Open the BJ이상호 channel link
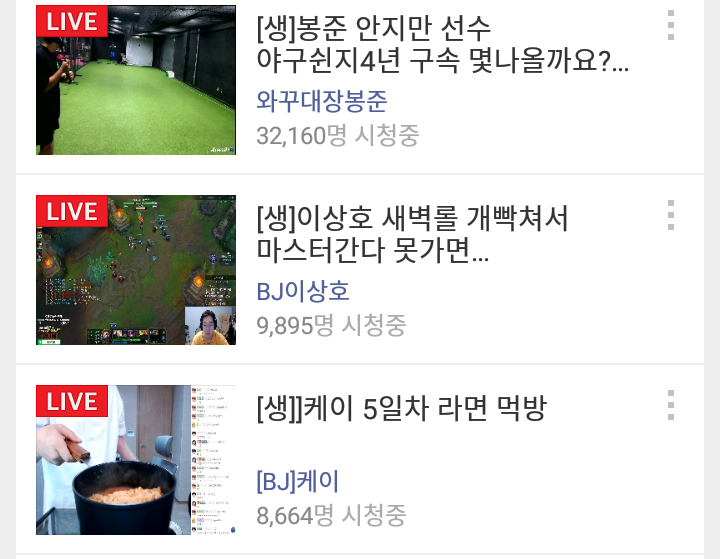 303,291
